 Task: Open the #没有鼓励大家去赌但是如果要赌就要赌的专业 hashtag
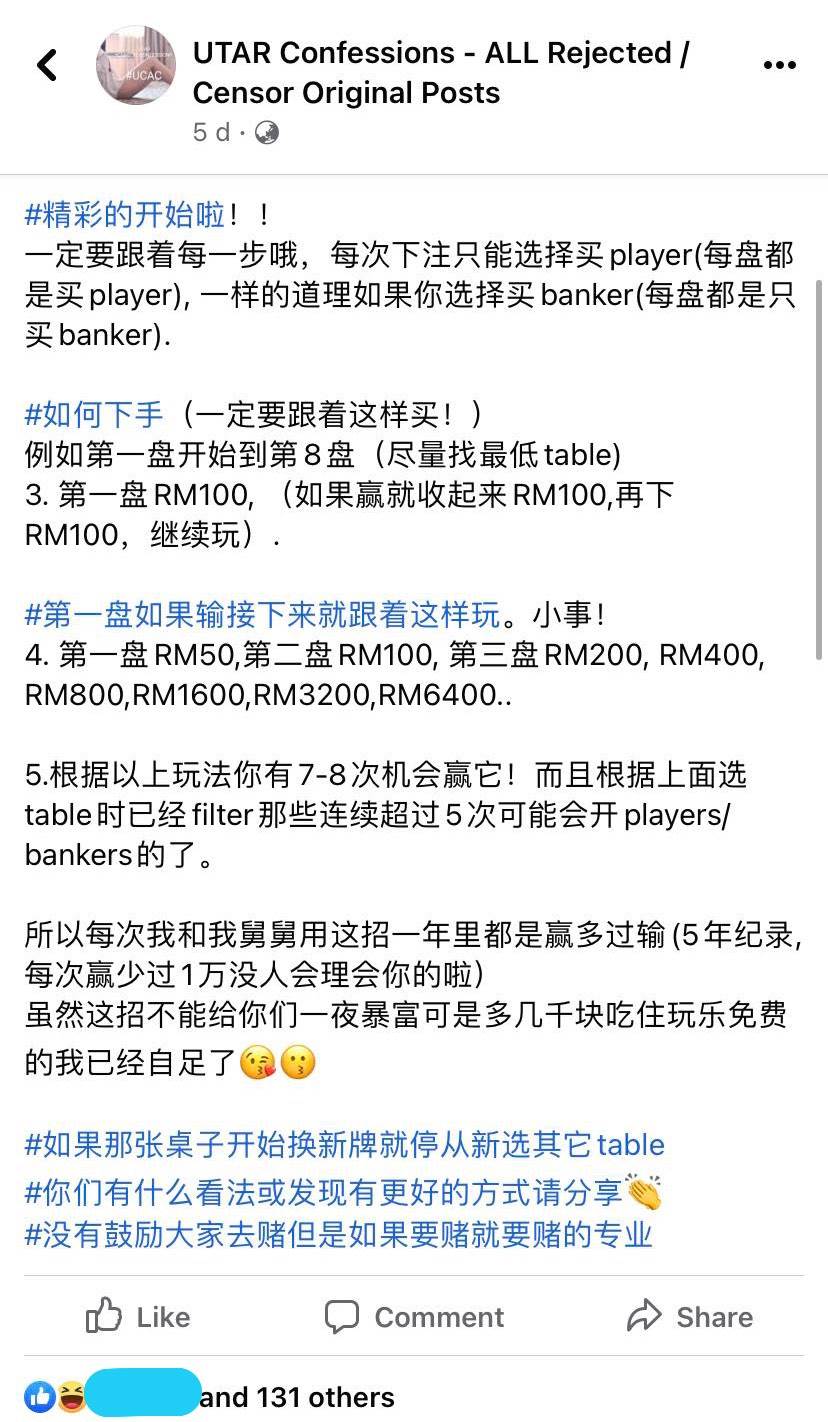point(338,1234)
